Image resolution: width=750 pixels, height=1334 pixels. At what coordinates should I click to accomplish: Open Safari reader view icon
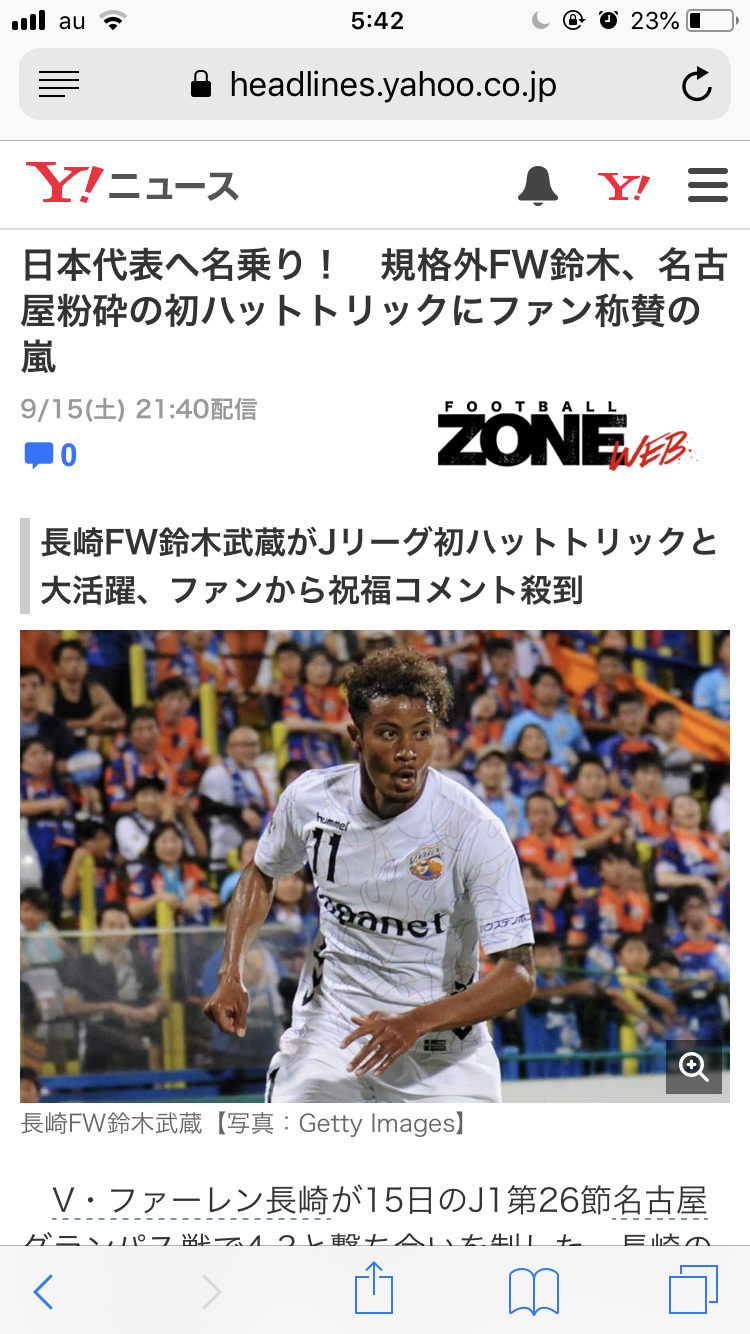pyautogui.click(x=59, y=84)
